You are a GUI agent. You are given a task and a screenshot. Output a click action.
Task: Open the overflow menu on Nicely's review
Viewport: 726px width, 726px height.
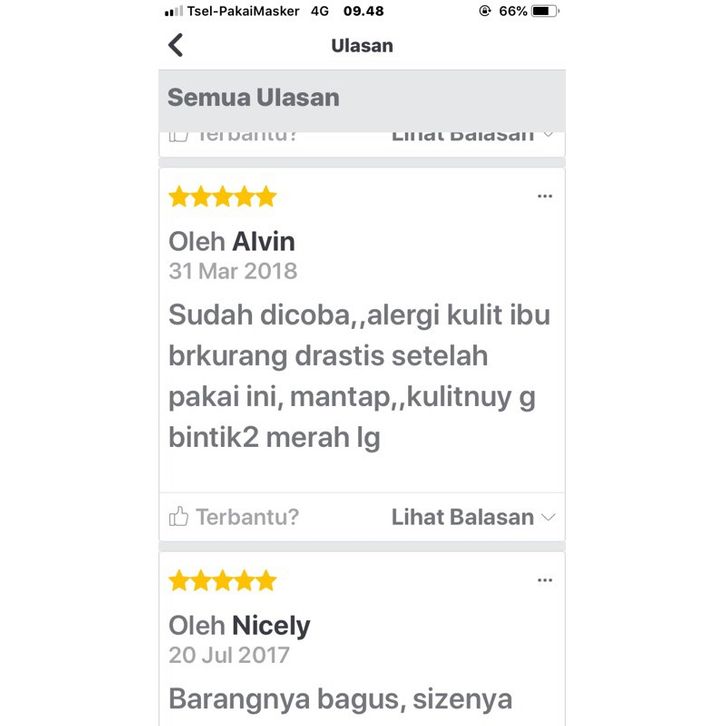click(544, 580)
